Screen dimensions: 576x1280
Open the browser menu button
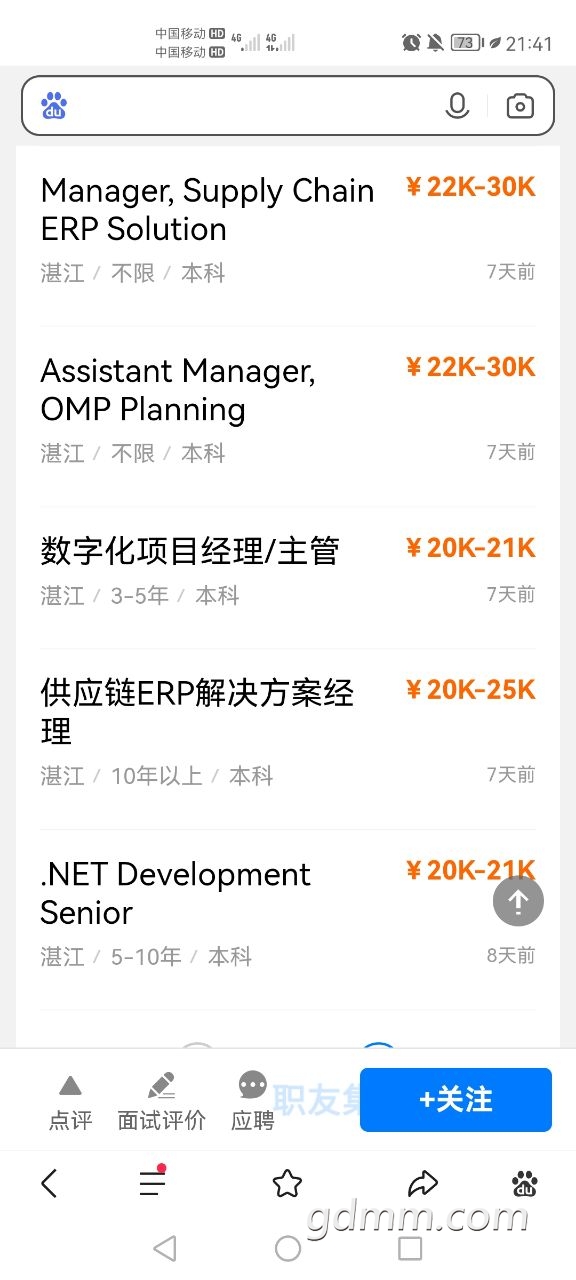[x=152, y=1183]
